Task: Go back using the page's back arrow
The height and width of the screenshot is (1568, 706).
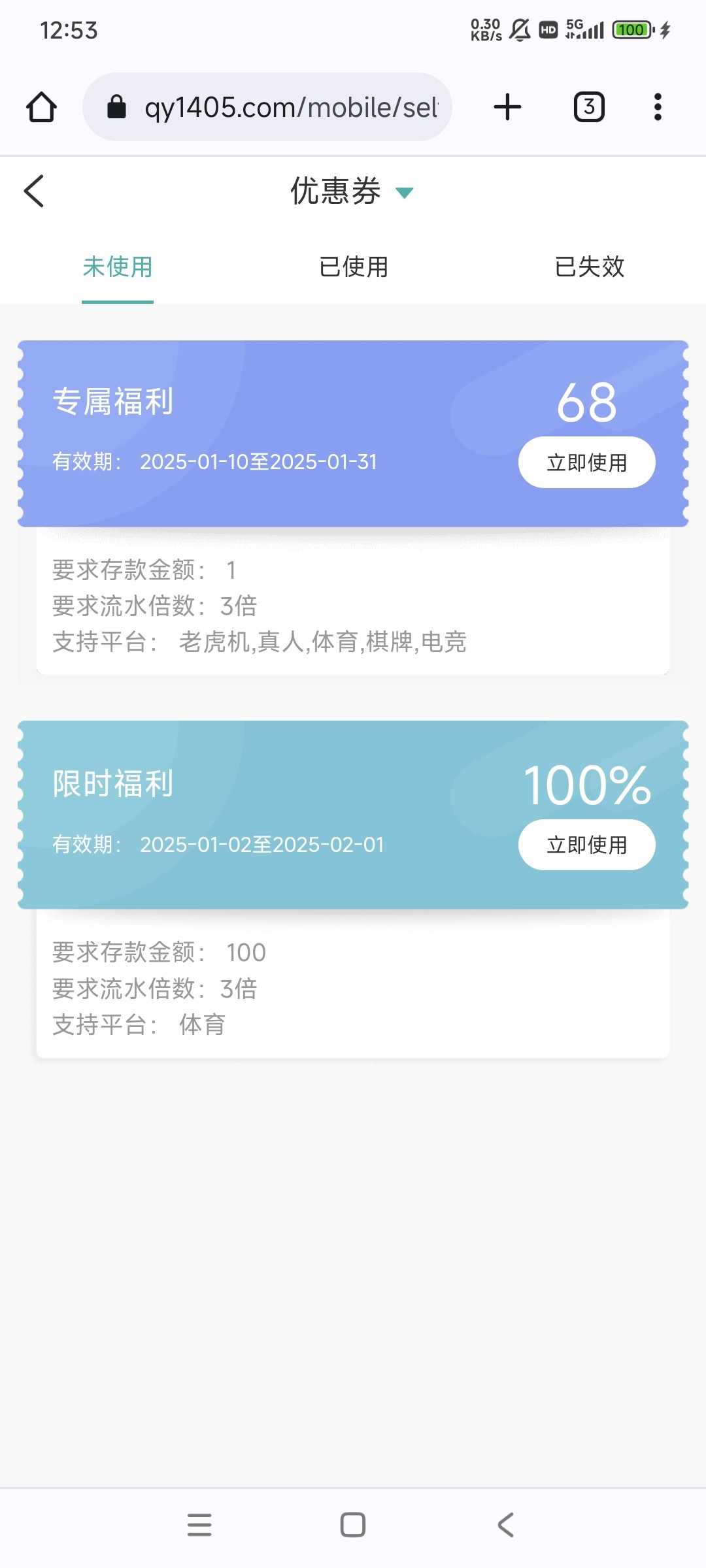Action: pyautogui.click(x=34, y=191)
